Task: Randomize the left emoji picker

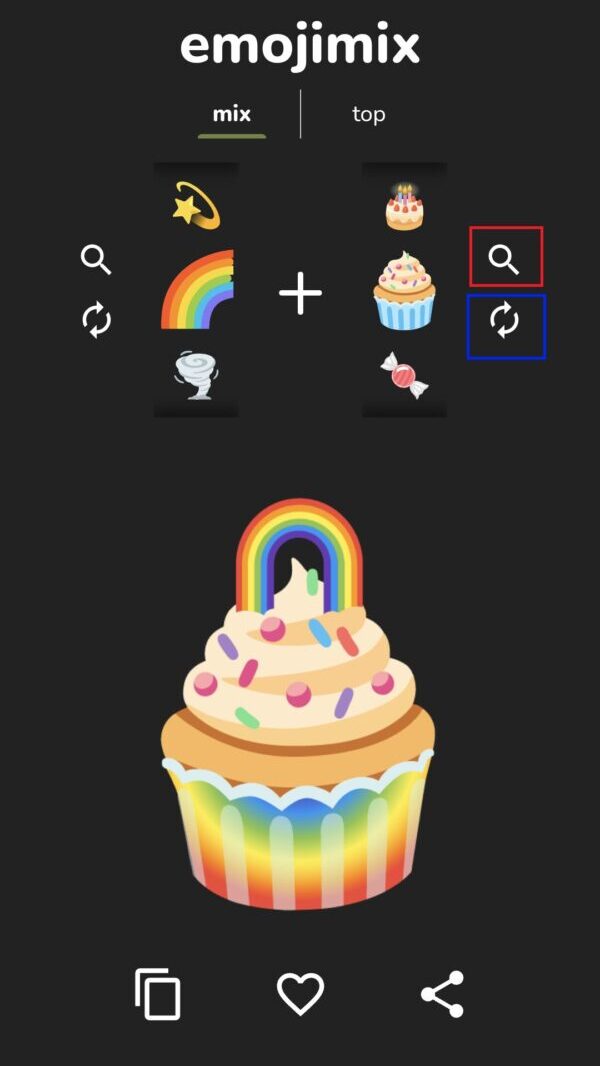Action: click(x=96, y=321)
